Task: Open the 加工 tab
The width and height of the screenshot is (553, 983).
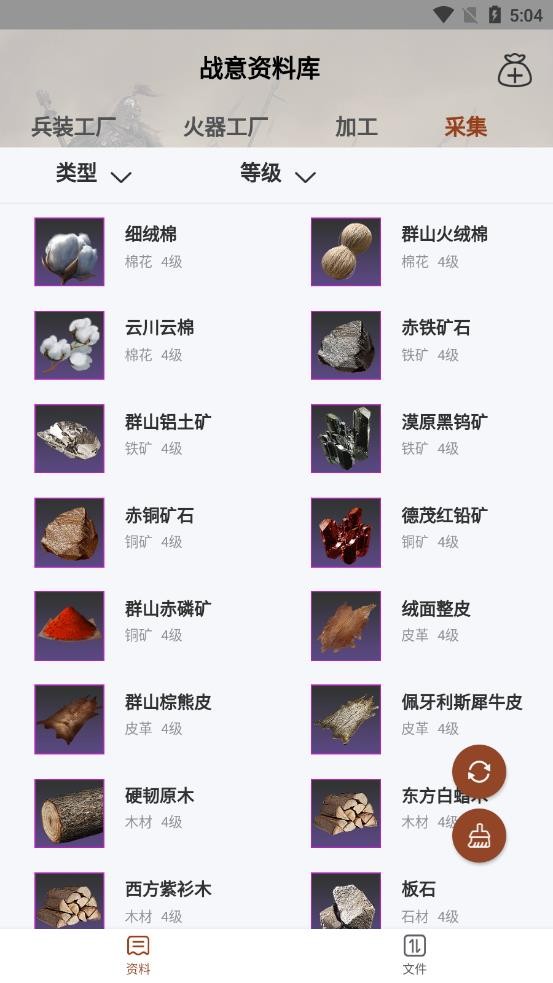Action: tap(356, 127)
